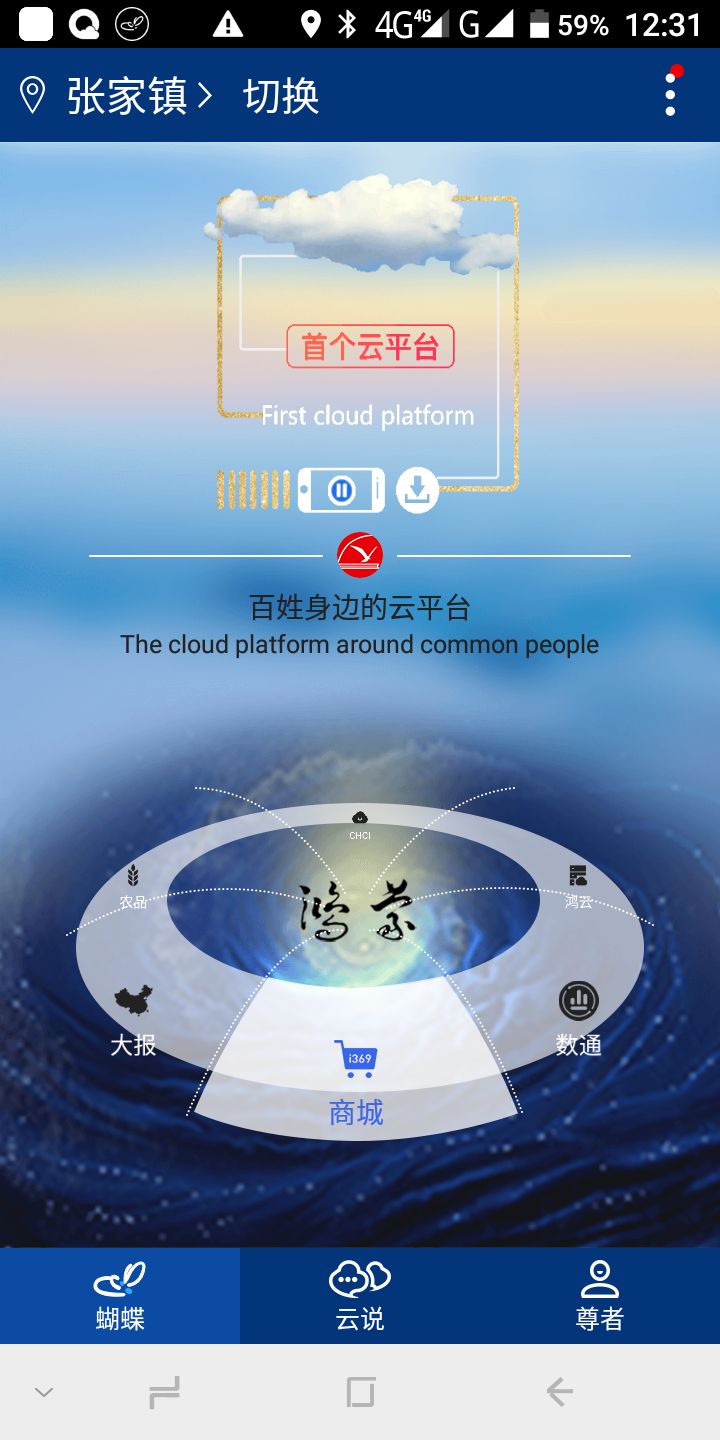Go back using system back button

click(559, 1391)
